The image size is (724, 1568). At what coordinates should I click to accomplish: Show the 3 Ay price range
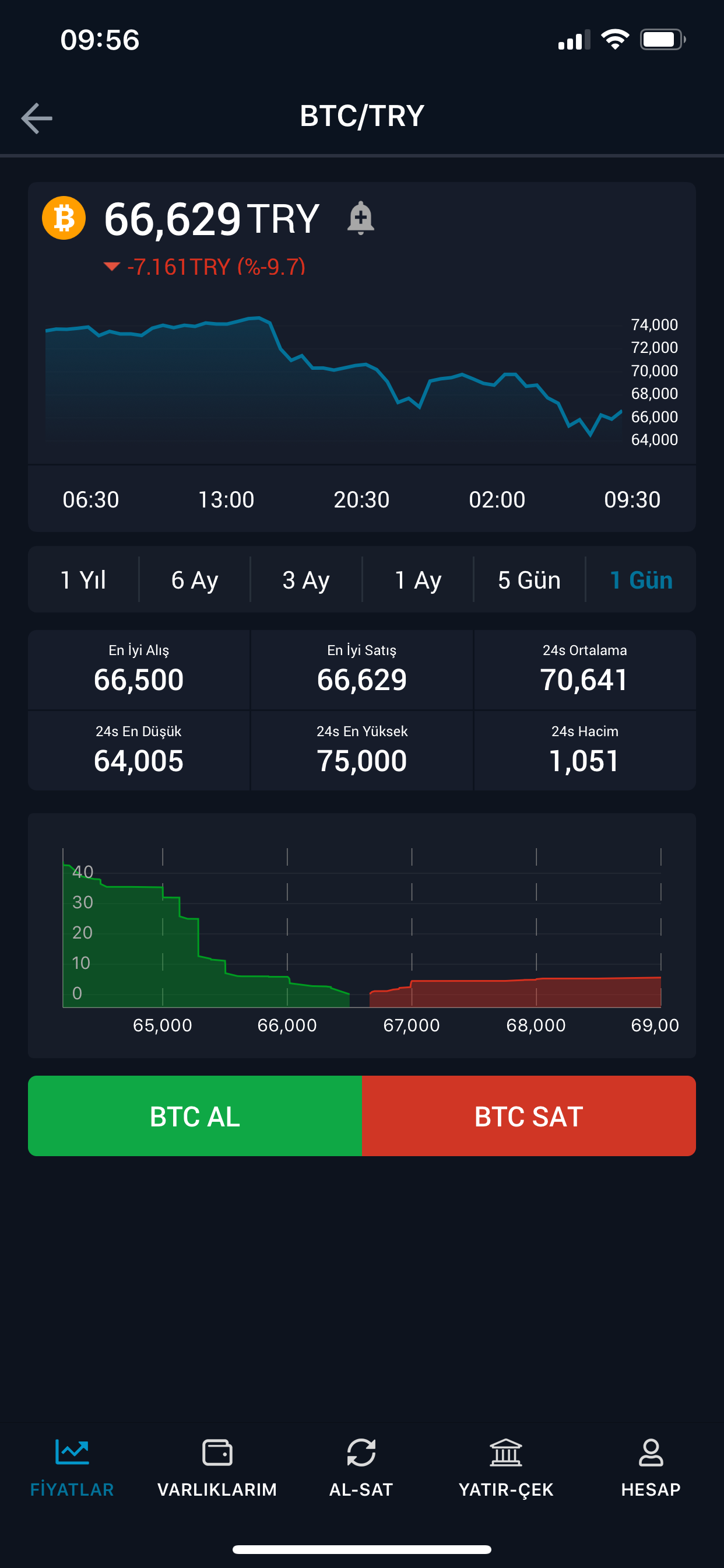(x=306, y=579)
